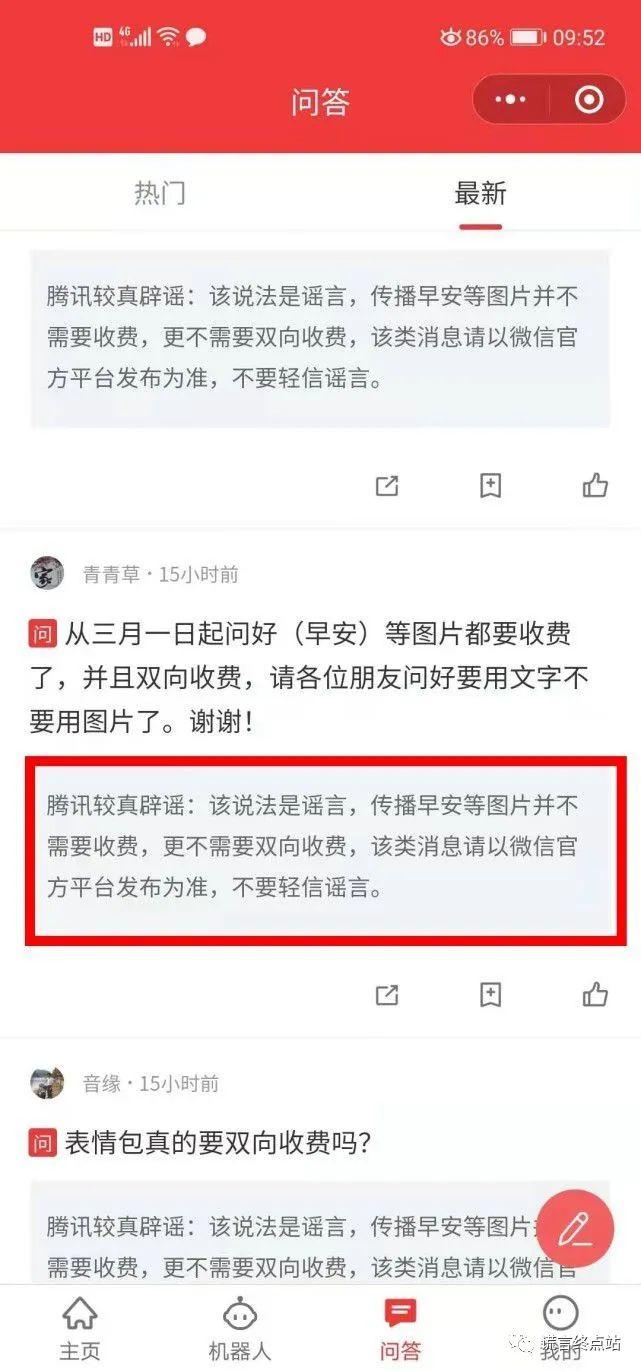Switch to the 热门 tab
641x1371 pixels.
pos(160,193)
